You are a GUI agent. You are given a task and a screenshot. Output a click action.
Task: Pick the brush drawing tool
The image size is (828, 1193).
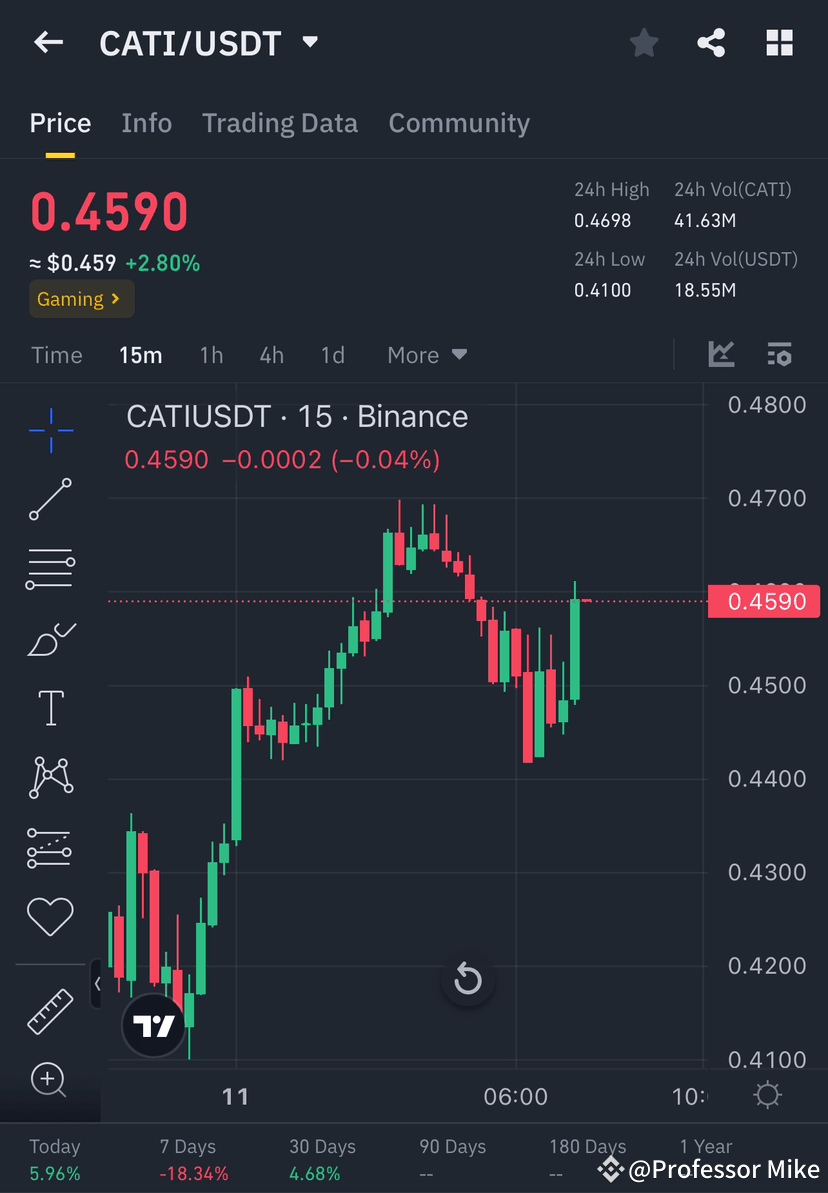pyautogui.click(x=50, y=638)
